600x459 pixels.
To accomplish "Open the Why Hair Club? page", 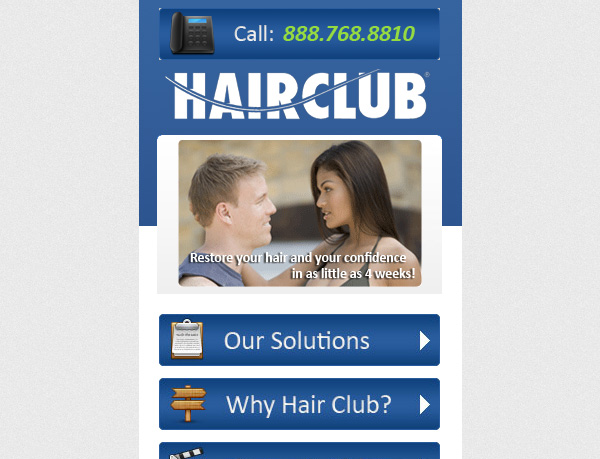I will (299, 404).
